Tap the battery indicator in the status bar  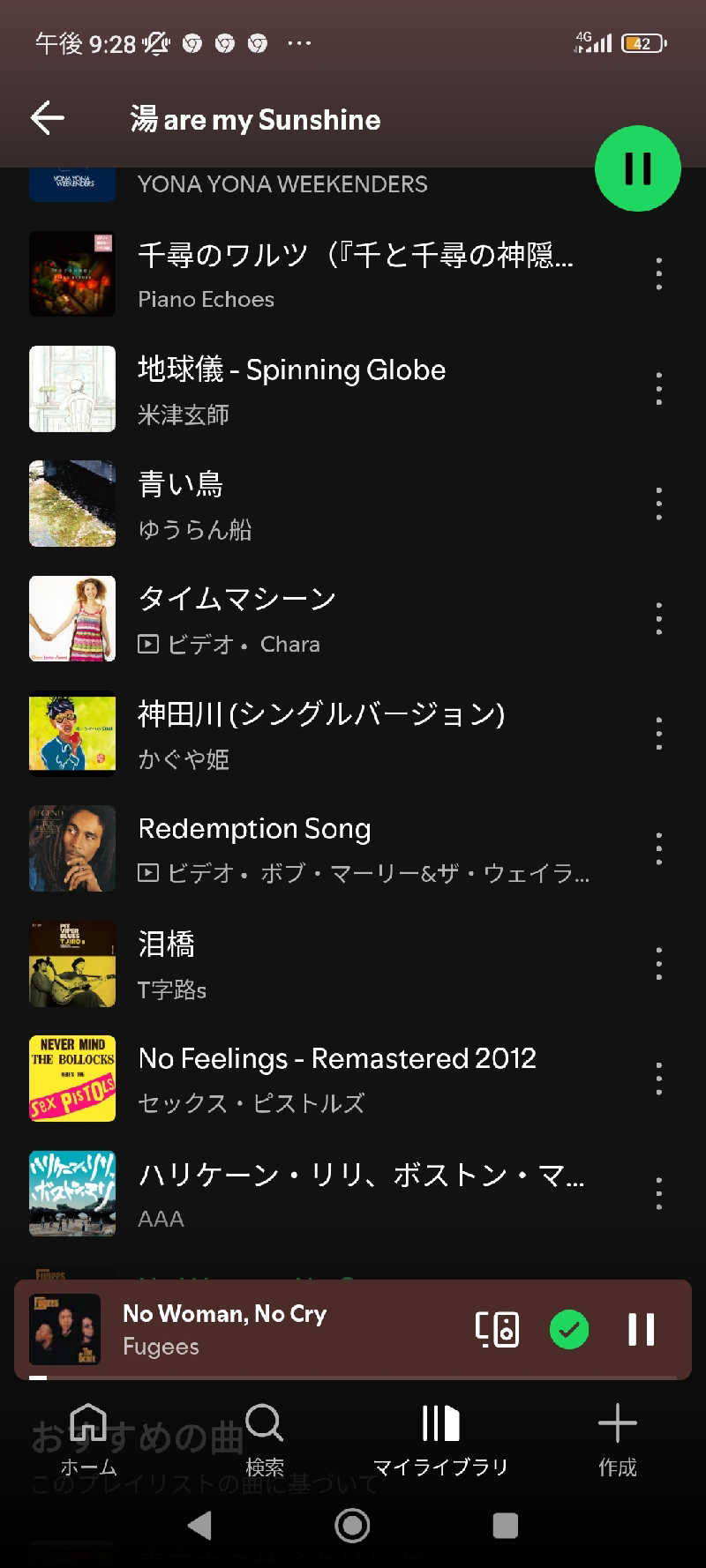[642, 42]
